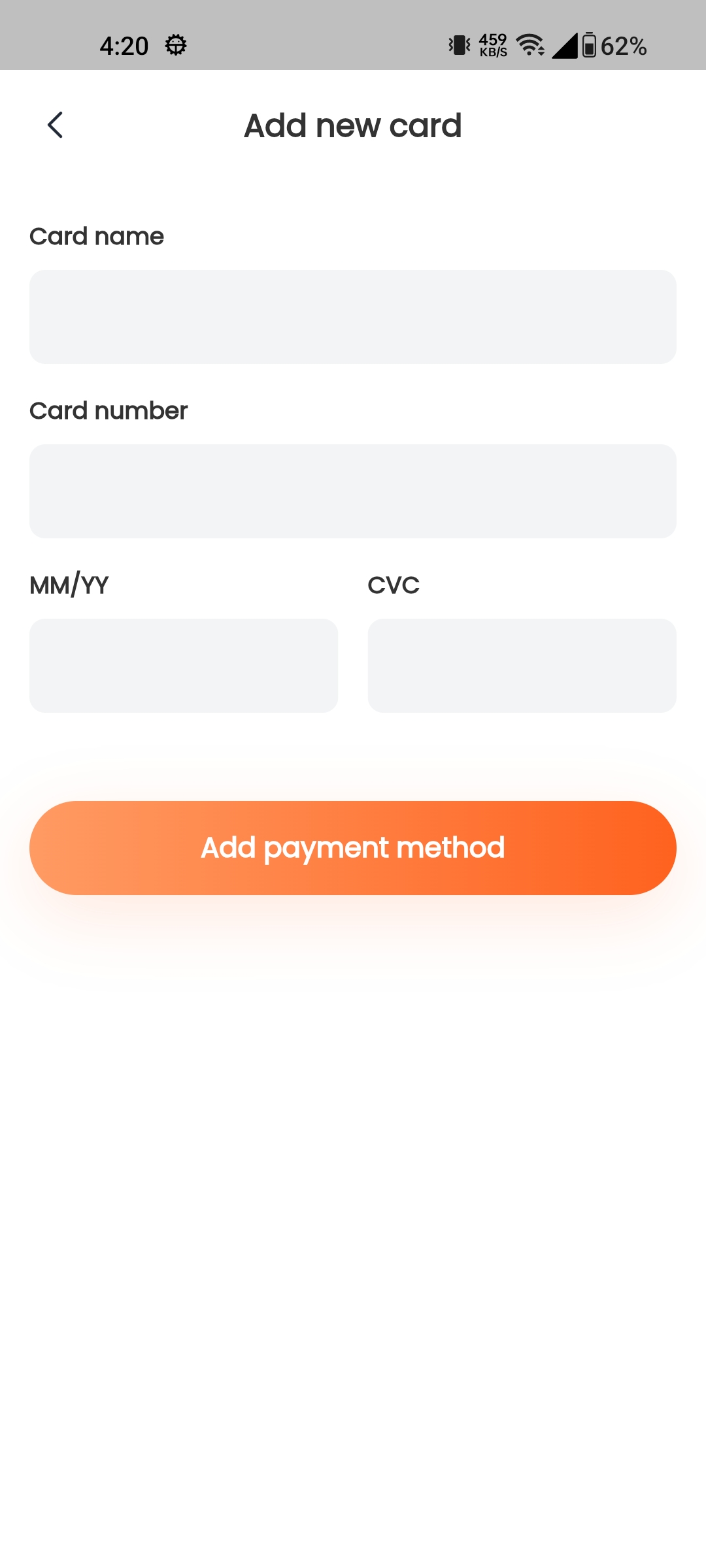The width and height of the screenshot is (706, 1568).
Task: Select the Card number field
Action: pos(353,491)
